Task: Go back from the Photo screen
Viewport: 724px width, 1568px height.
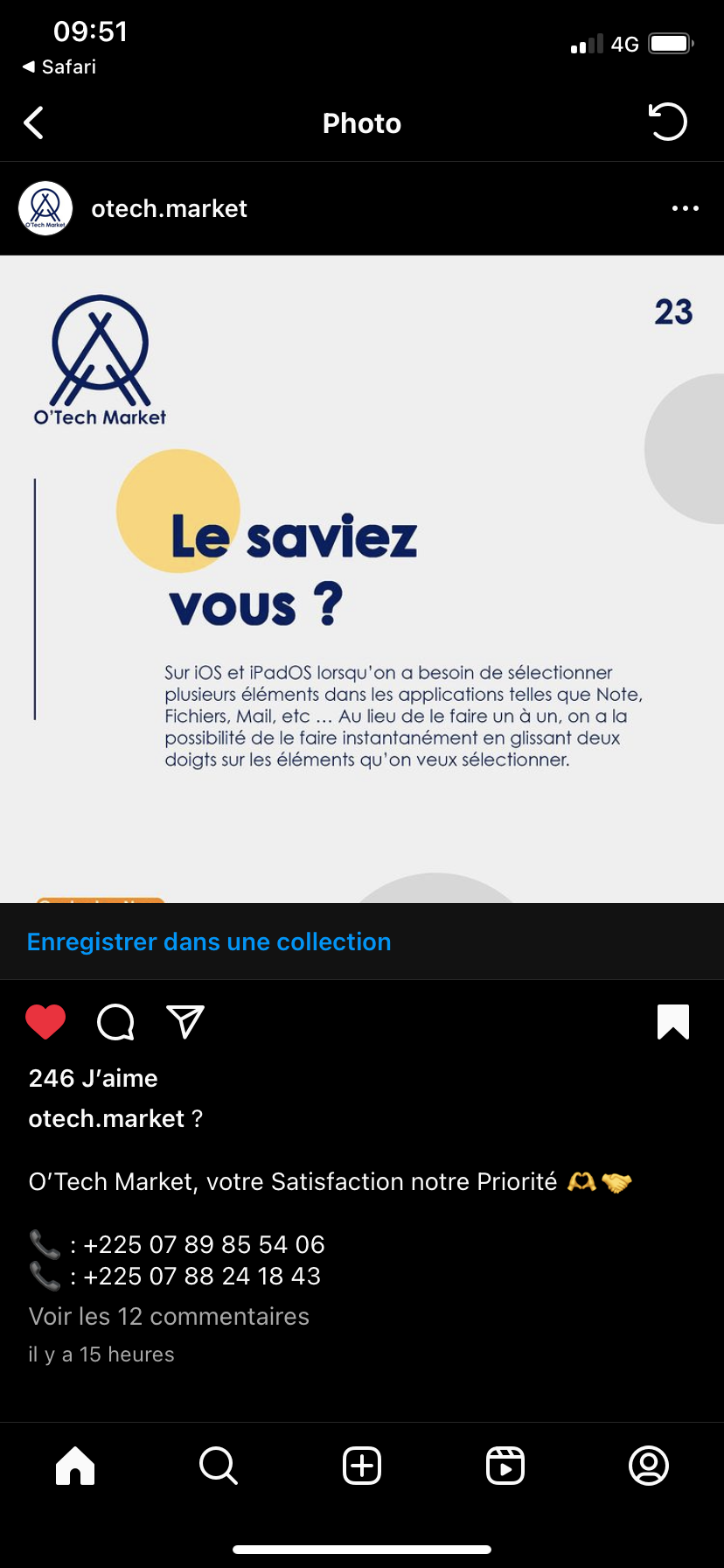Action: click(34, 123)
